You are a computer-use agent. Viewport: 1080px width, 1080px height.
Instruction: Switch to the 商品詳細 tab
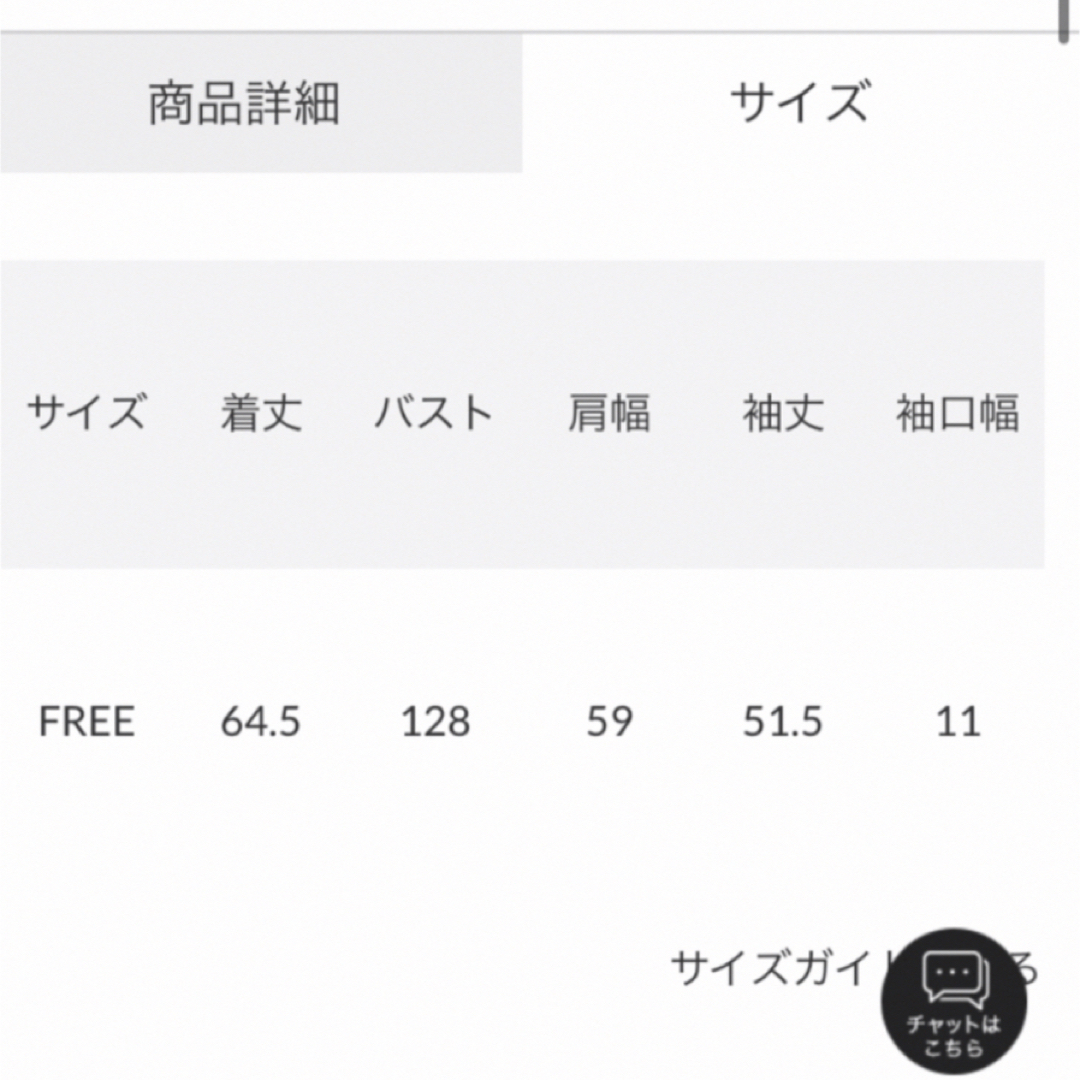pos(245,104)
